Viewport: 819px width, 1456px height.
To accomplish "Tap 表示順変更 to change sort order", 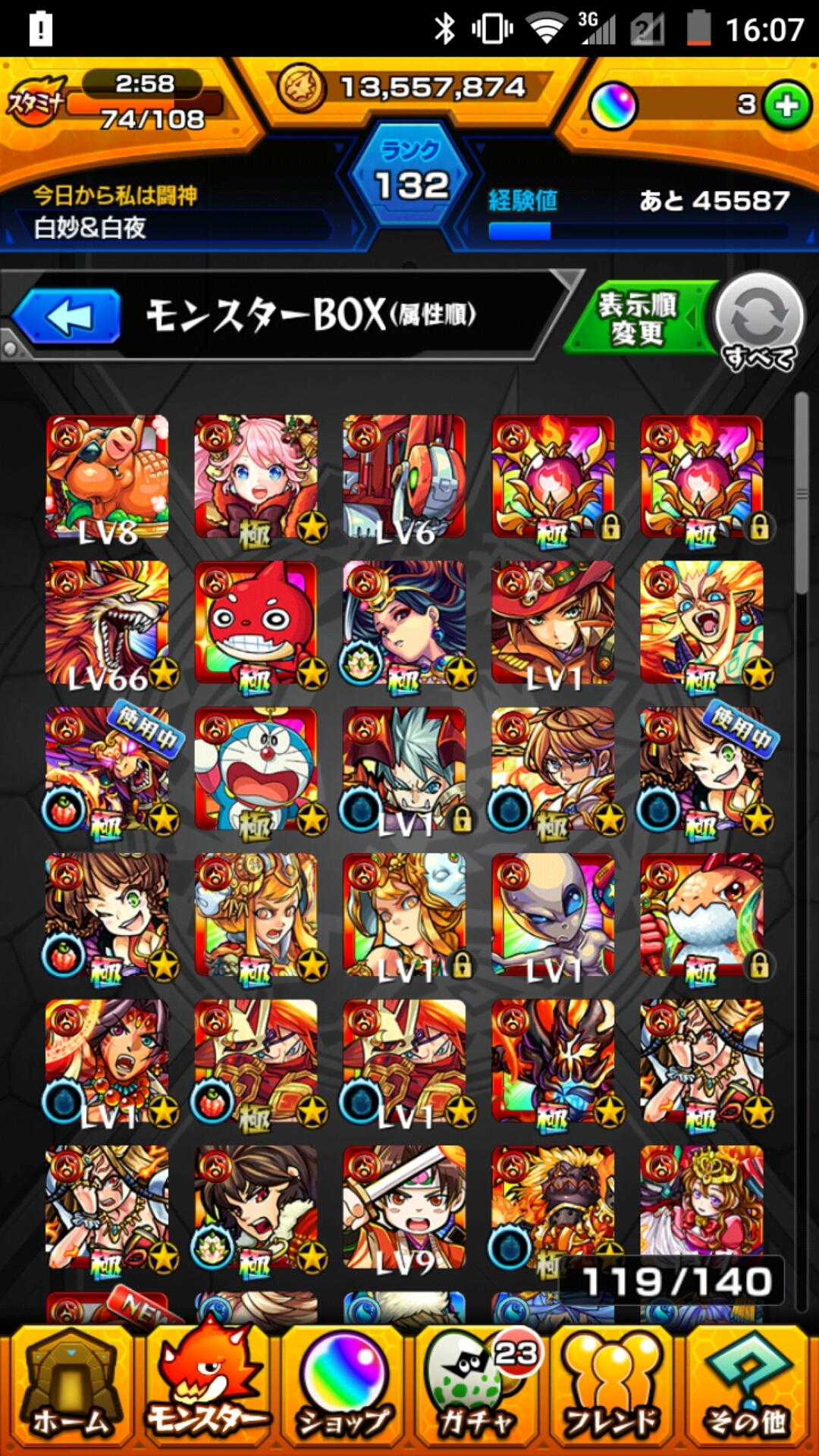I will point(637,318).
